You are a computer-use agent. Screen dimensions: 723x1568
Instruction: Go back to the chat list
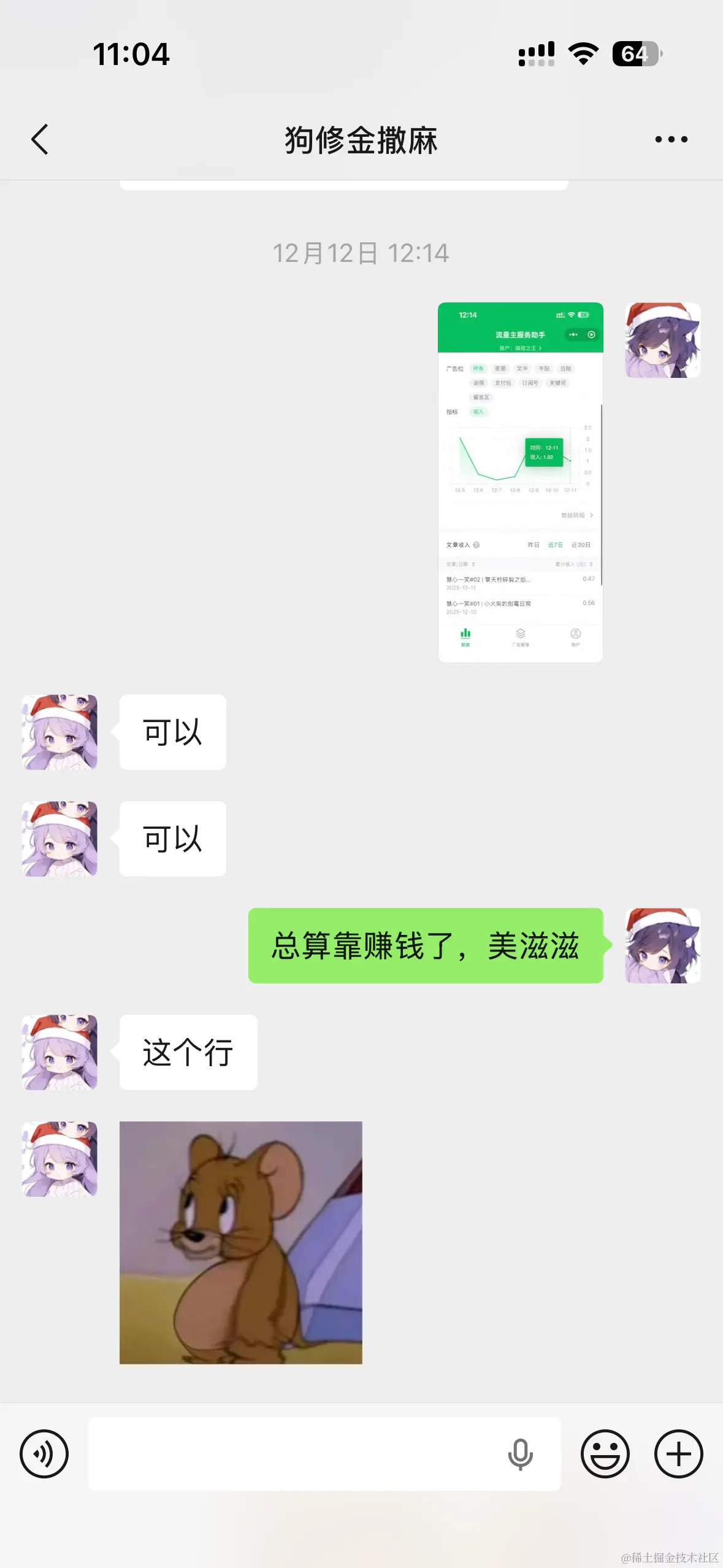click(x=40, y=139)
